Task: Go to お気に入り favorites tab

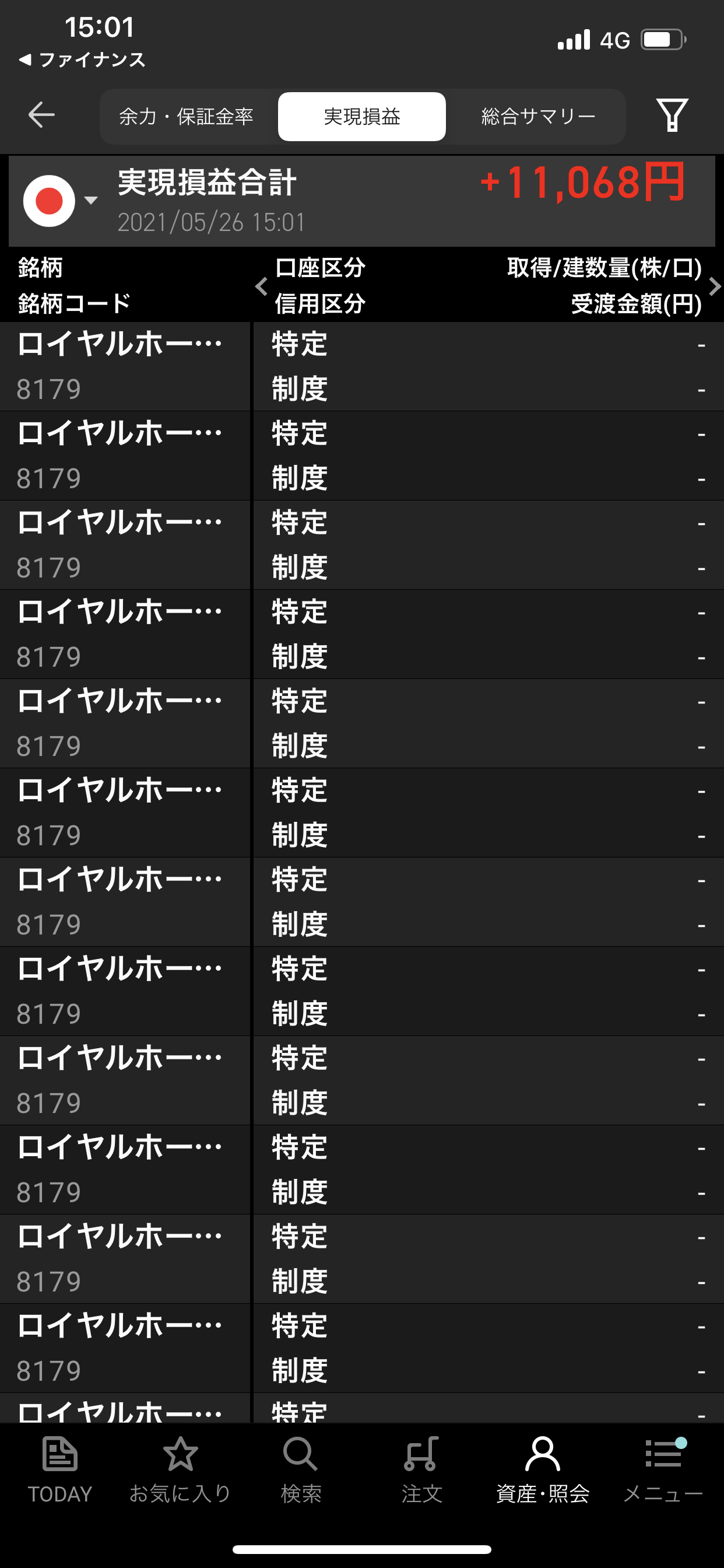Action: [180, 1469]
